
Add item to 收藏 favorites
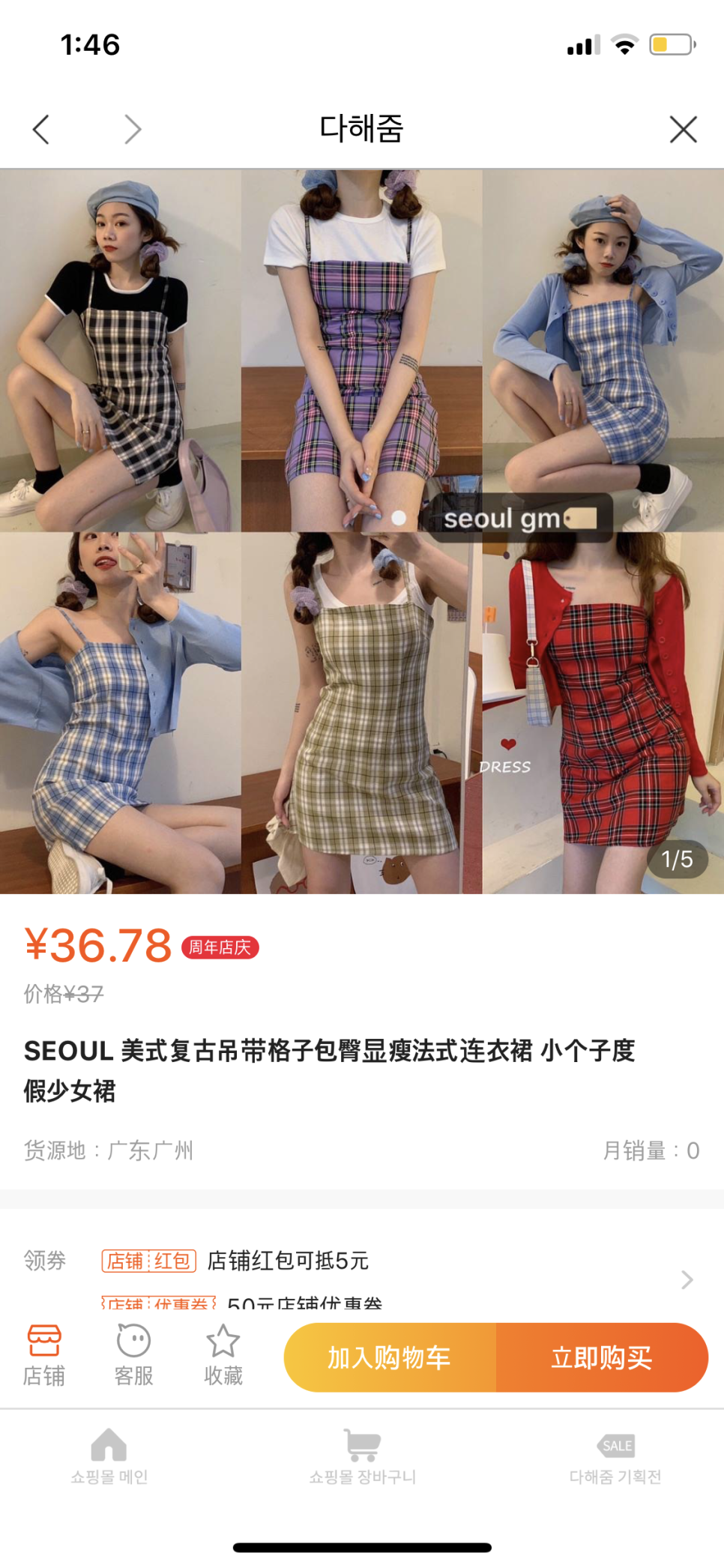223,1355
